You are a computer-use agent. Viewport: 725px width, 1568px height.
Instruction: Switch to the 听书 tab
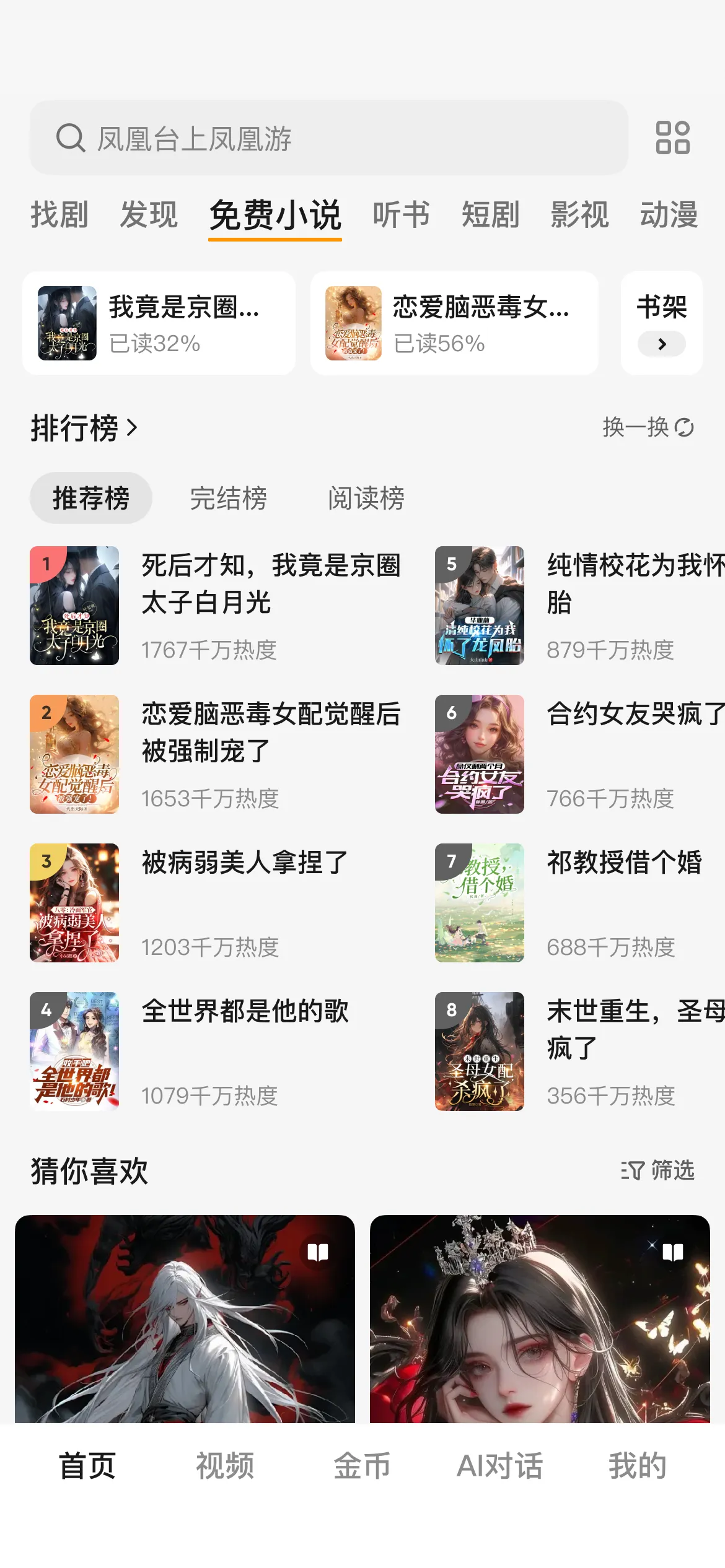coord(401,215)
